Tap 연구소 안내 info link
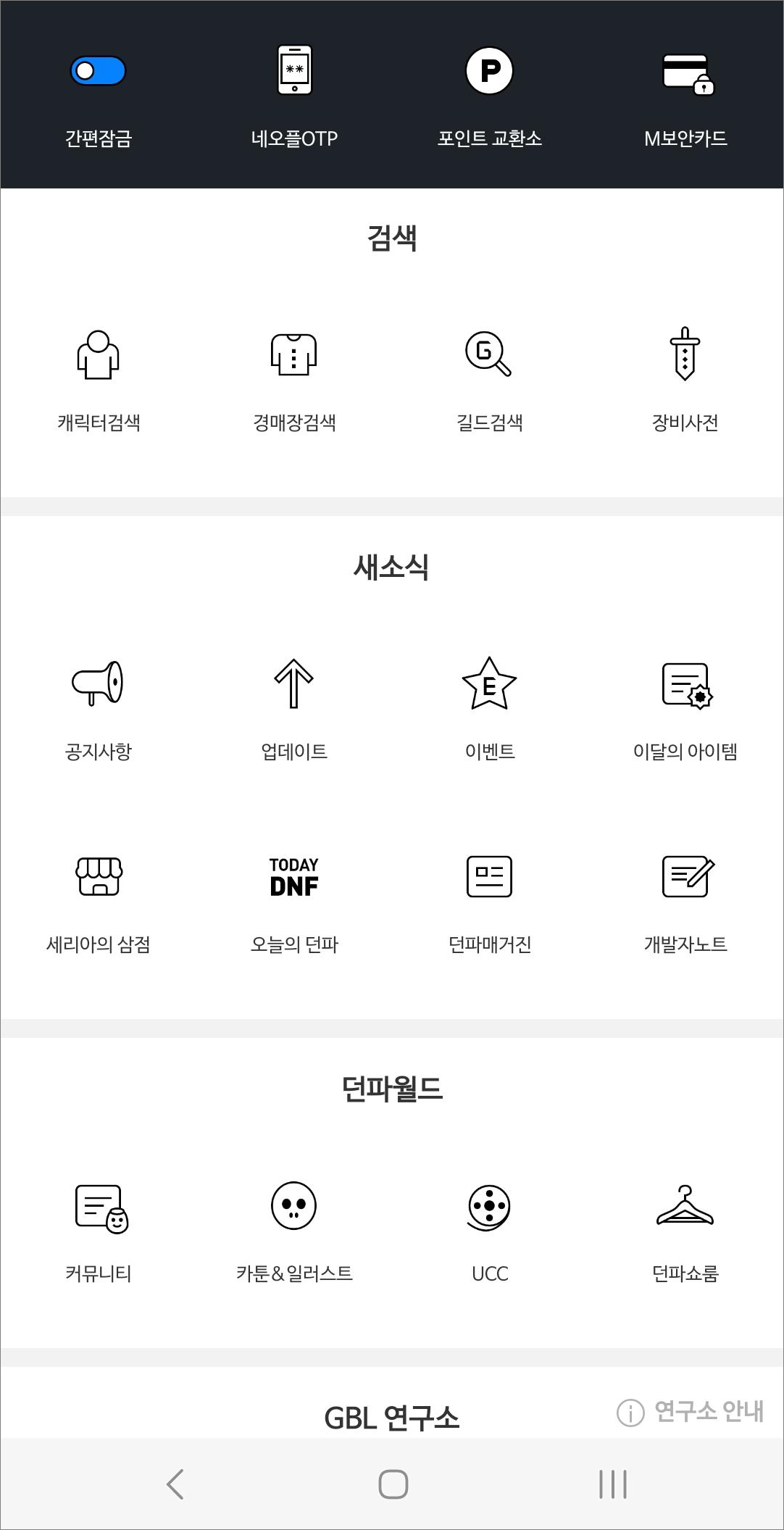784x1530 pixels. click(691, 1411)
